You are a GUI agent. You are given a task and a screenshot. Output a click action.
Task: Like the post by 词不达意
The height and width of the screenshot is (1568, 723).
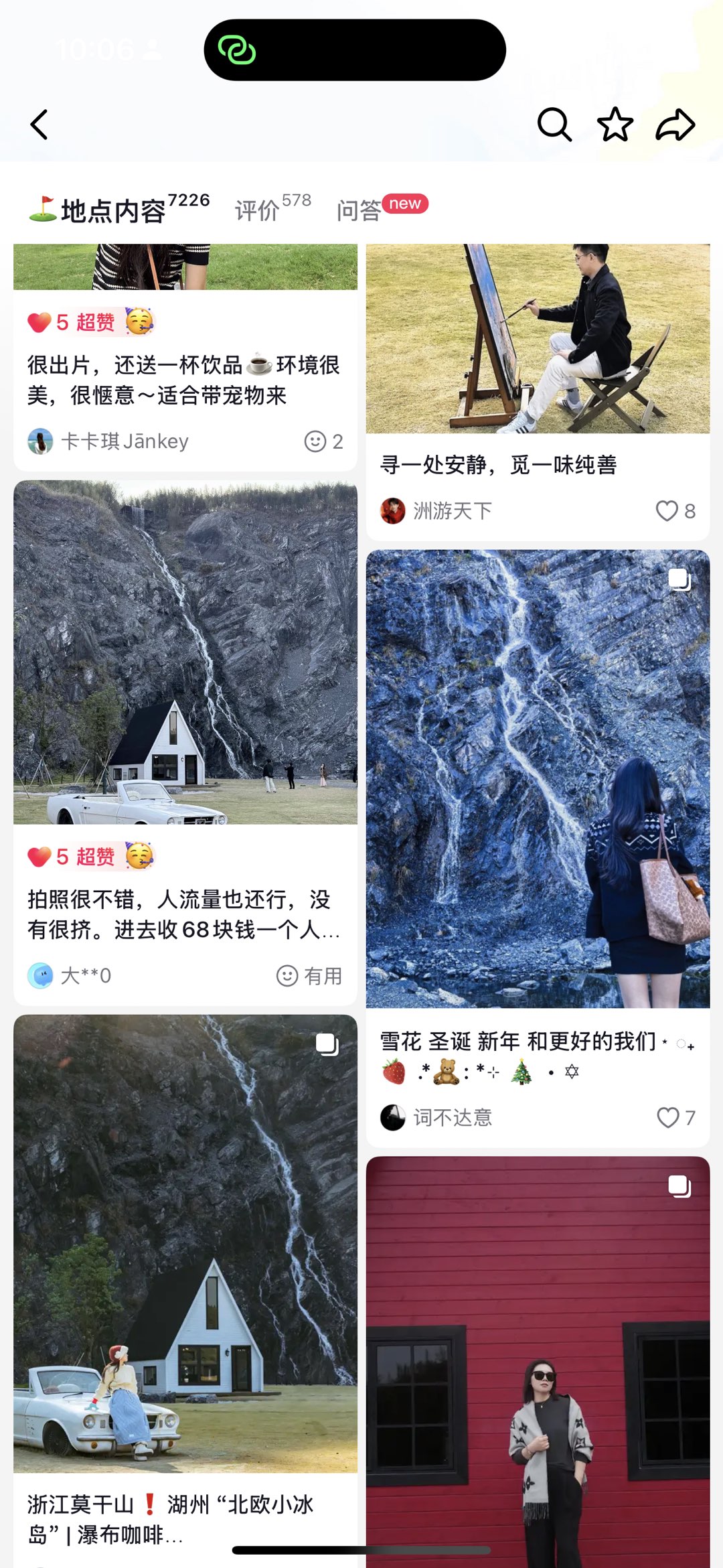pos(668,1117)
